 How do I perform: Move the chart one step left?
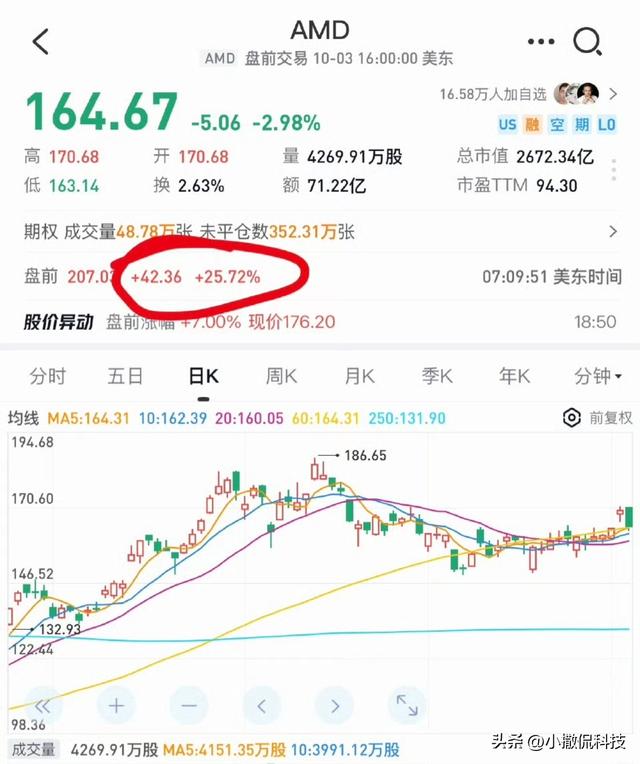click(x=261, y=705)
